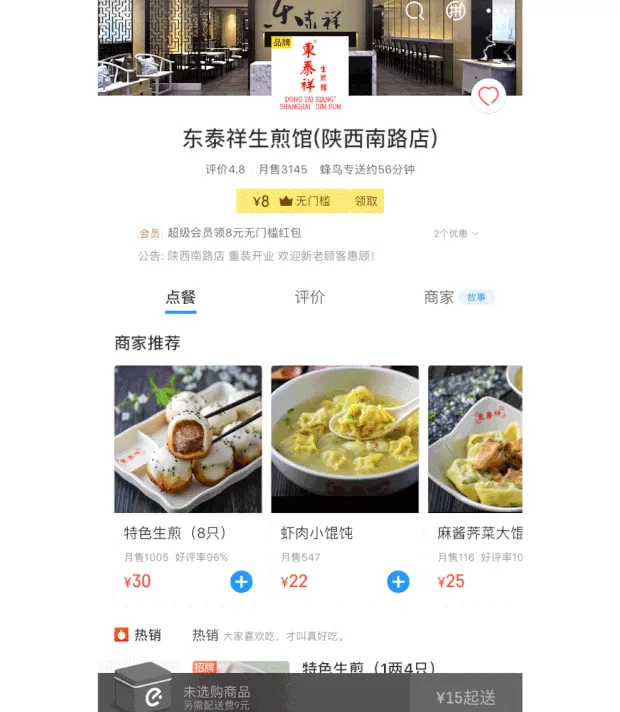Favorite this shop with the heart icon

(488, 96)
